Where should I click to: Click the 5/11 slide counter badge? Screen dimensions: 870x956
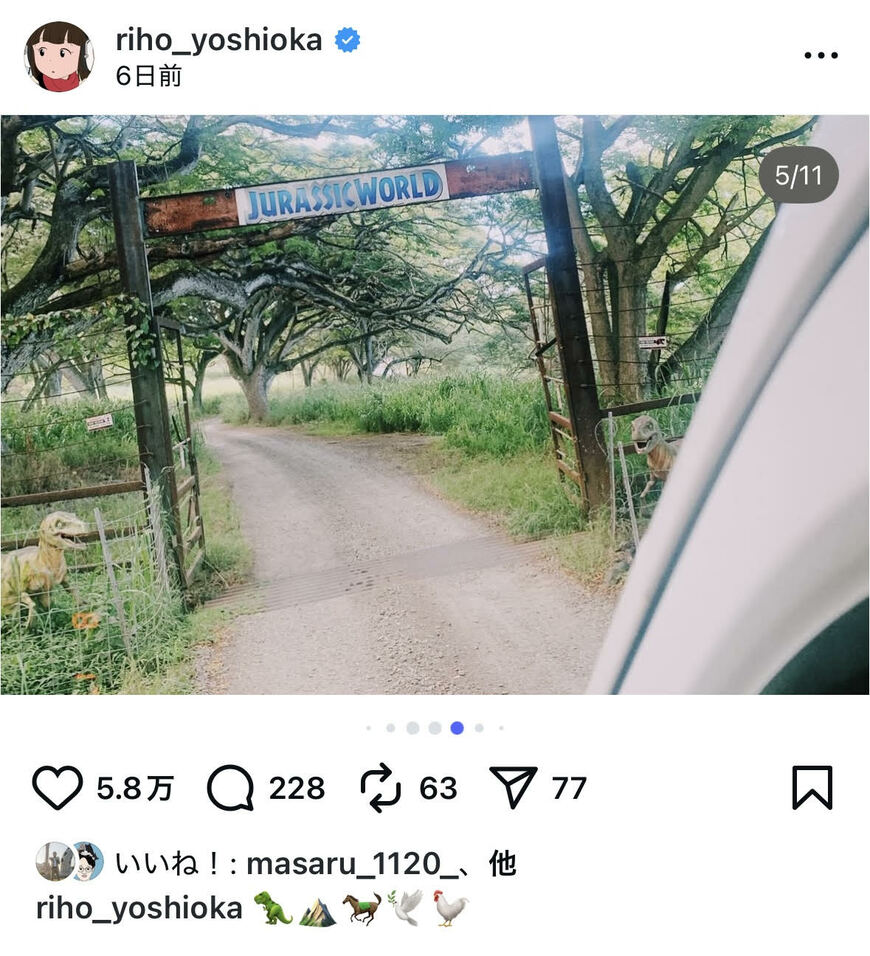point(799,176)
